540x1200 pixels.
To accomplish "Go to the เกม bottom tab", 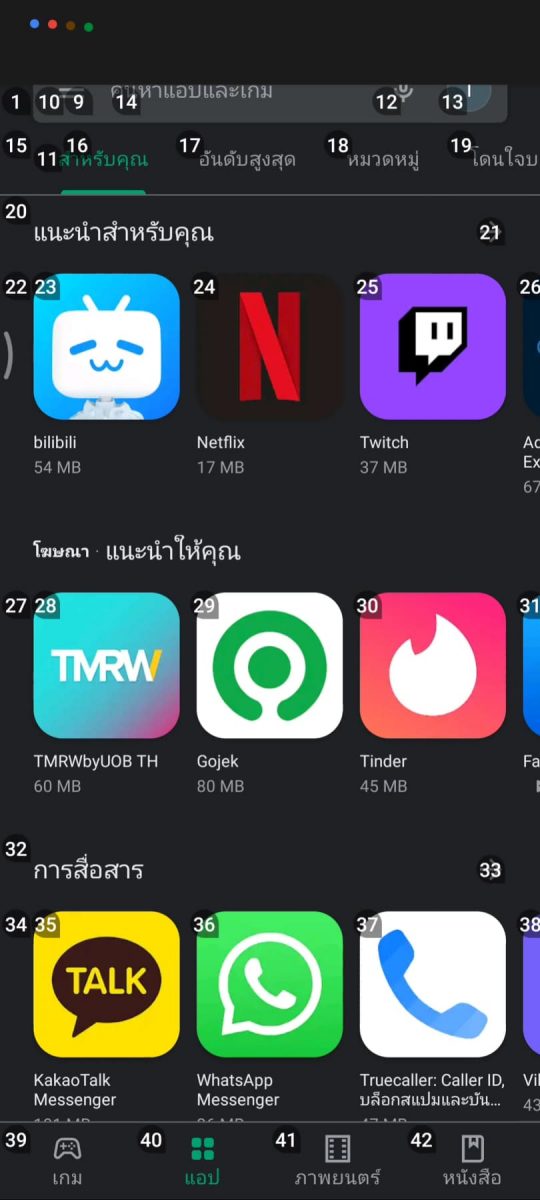I will pyautogui.click(x=67, y=1160).
